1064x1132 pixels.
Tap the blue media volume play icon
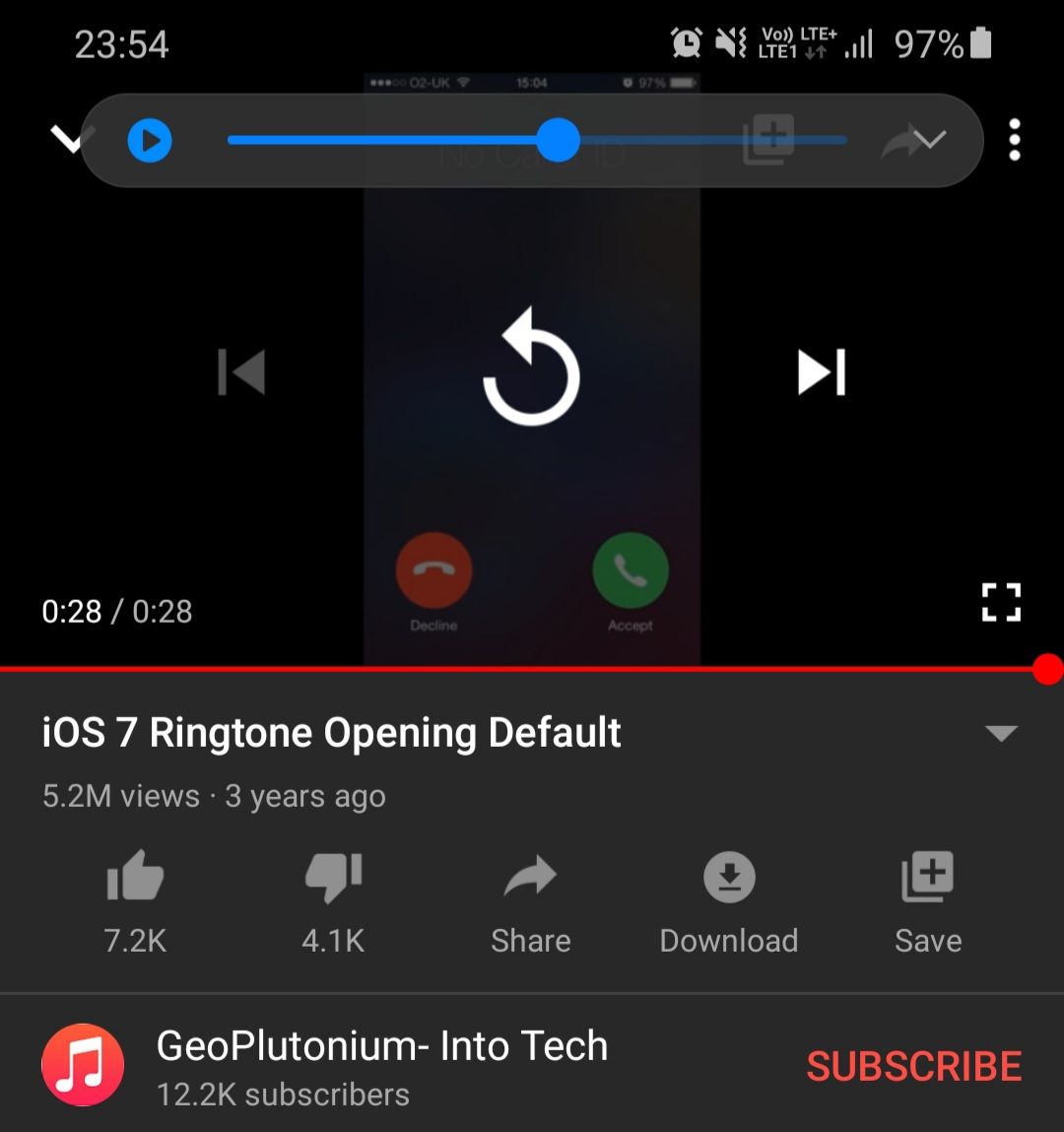[150, 141]
